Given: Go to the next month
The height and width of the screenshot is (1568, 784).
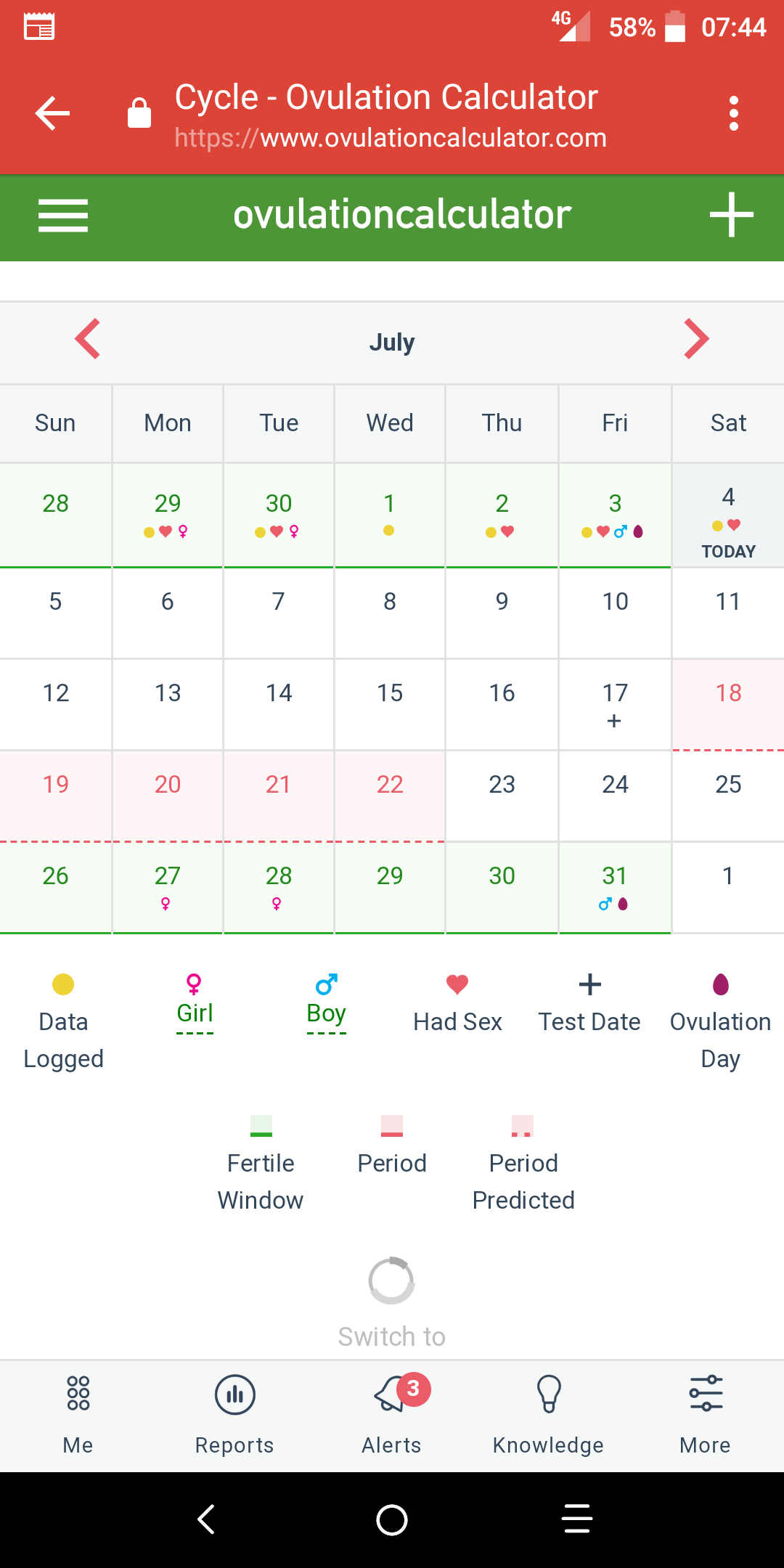Looking at the screenshot, I should coord(695,339).
